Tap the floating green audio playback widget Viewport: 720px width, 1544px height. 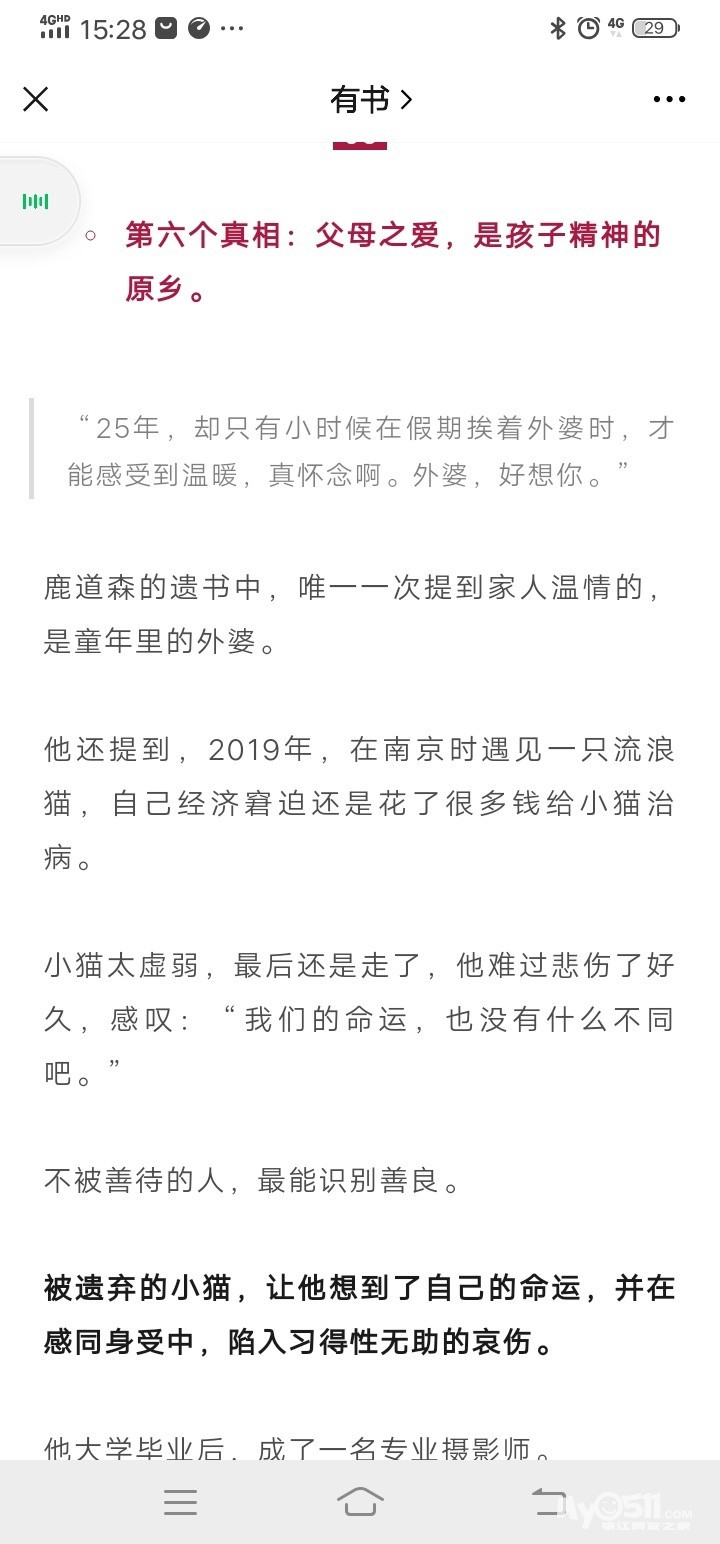coord(36,201)
